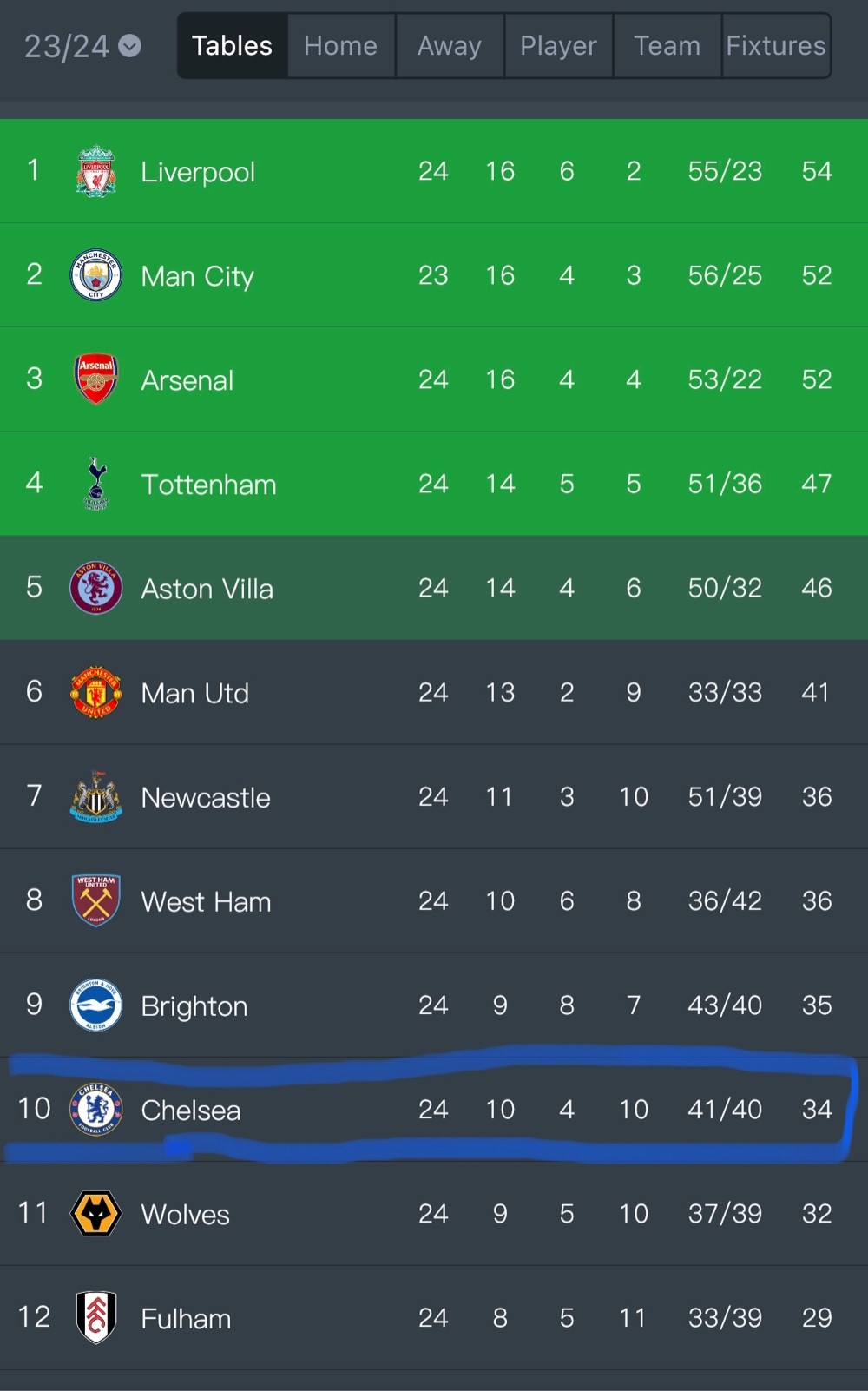Open Liverpool's team row
The width and height of the screenshot is (868, 1391).
click(x=434, y=171)
